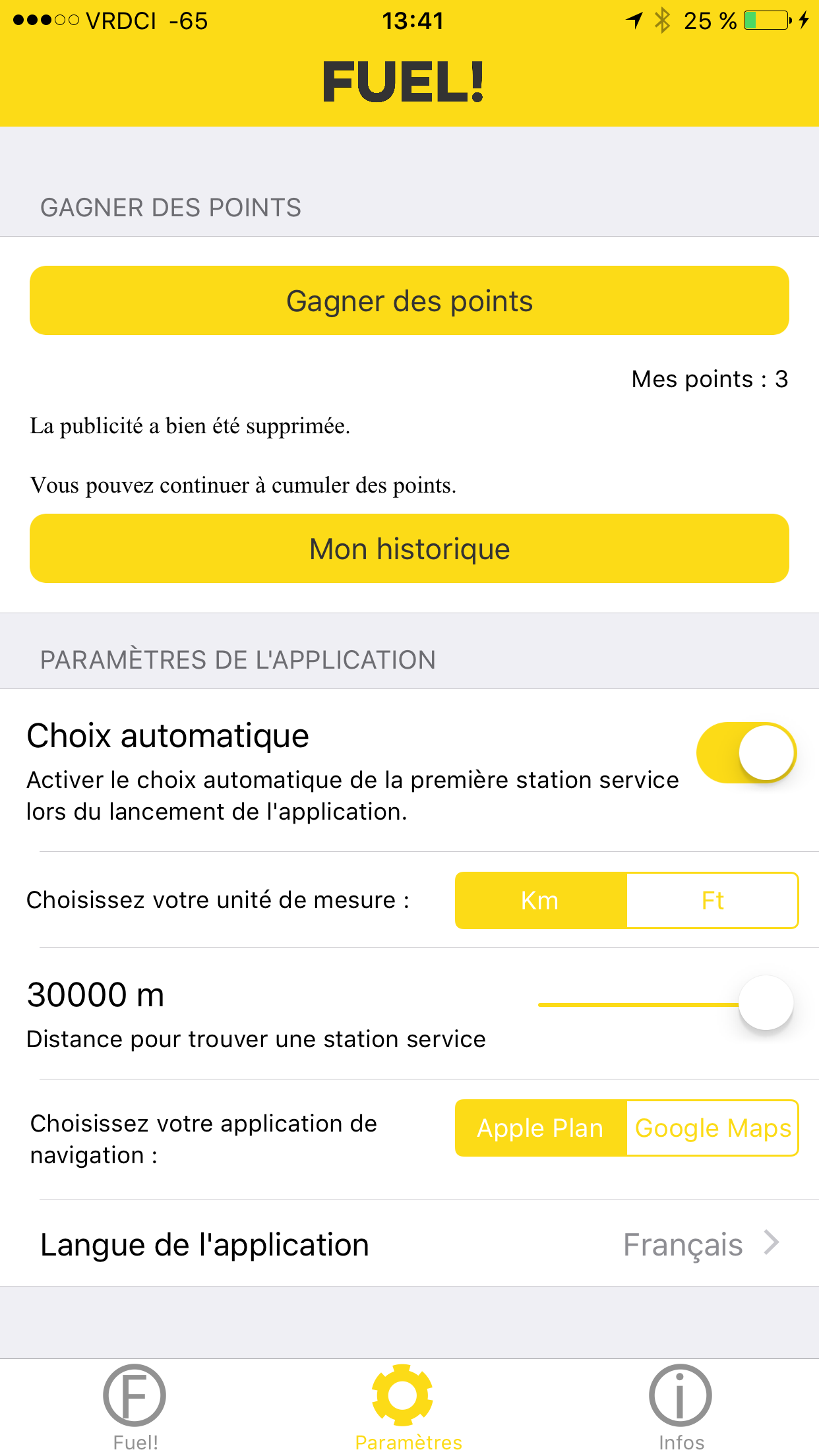The image size is (819, 1456).
Task: Open Langue de l'application setting
Action: tap(409, 1244)
